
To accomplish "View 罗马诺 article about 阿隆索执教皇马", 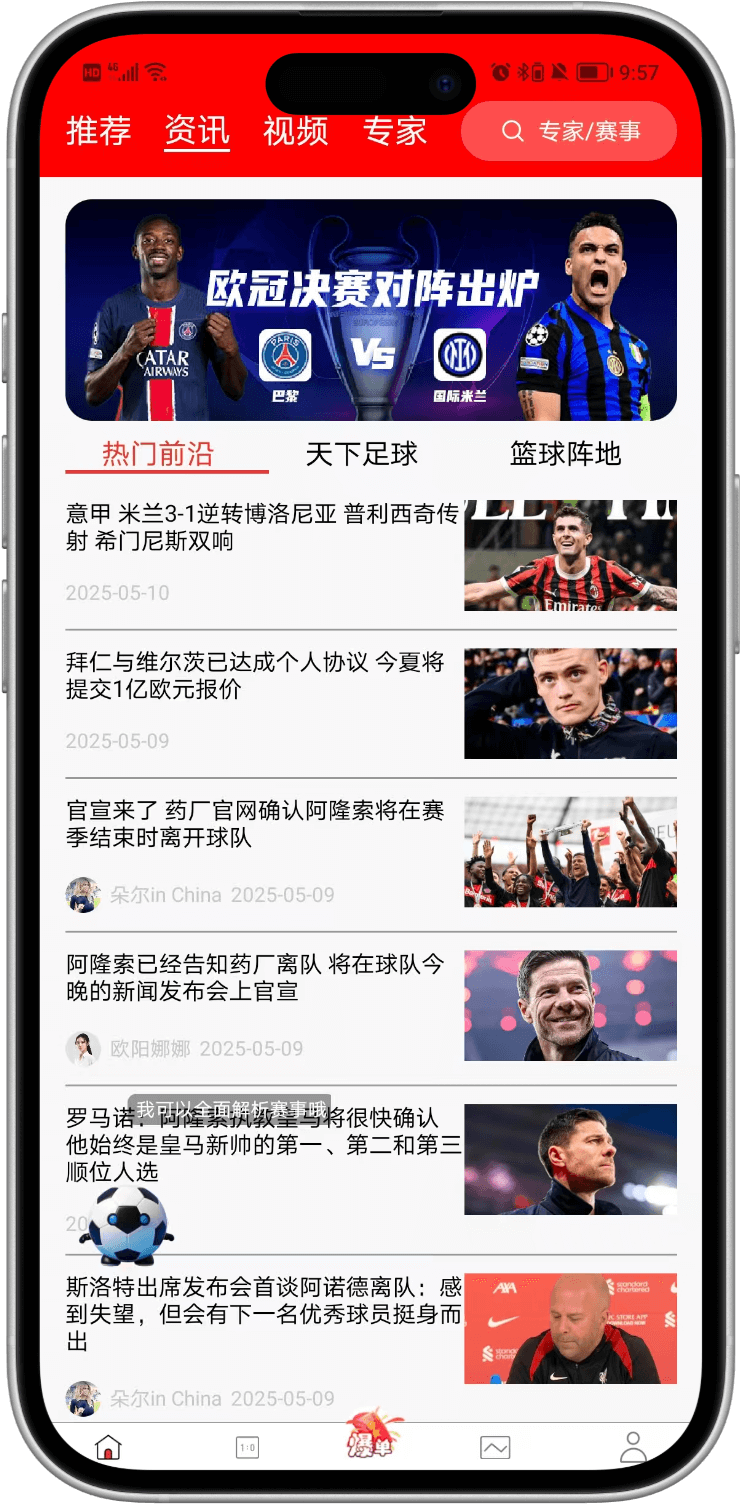I will 264,1145.
